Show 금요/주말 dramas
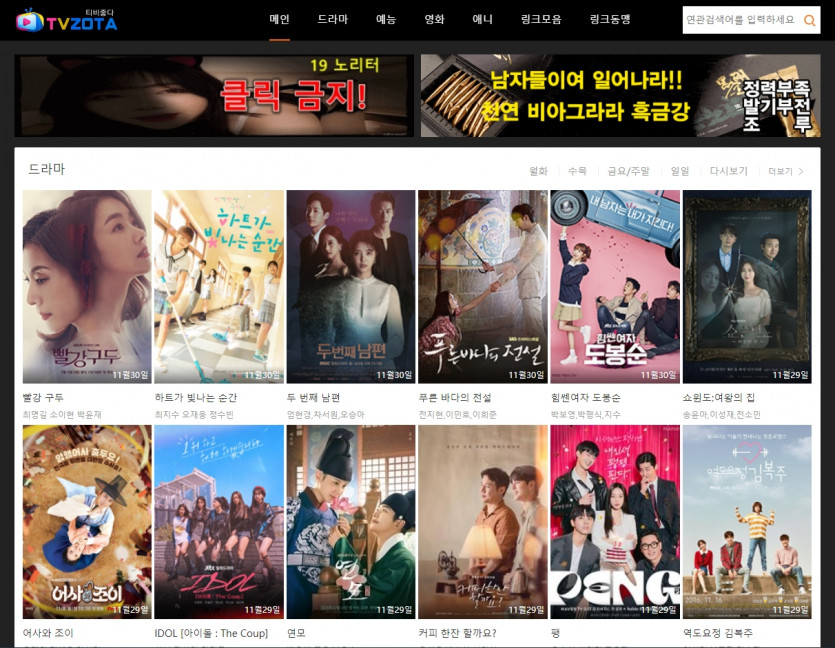Viewport: 835px width, 648px height. (628, 171)
